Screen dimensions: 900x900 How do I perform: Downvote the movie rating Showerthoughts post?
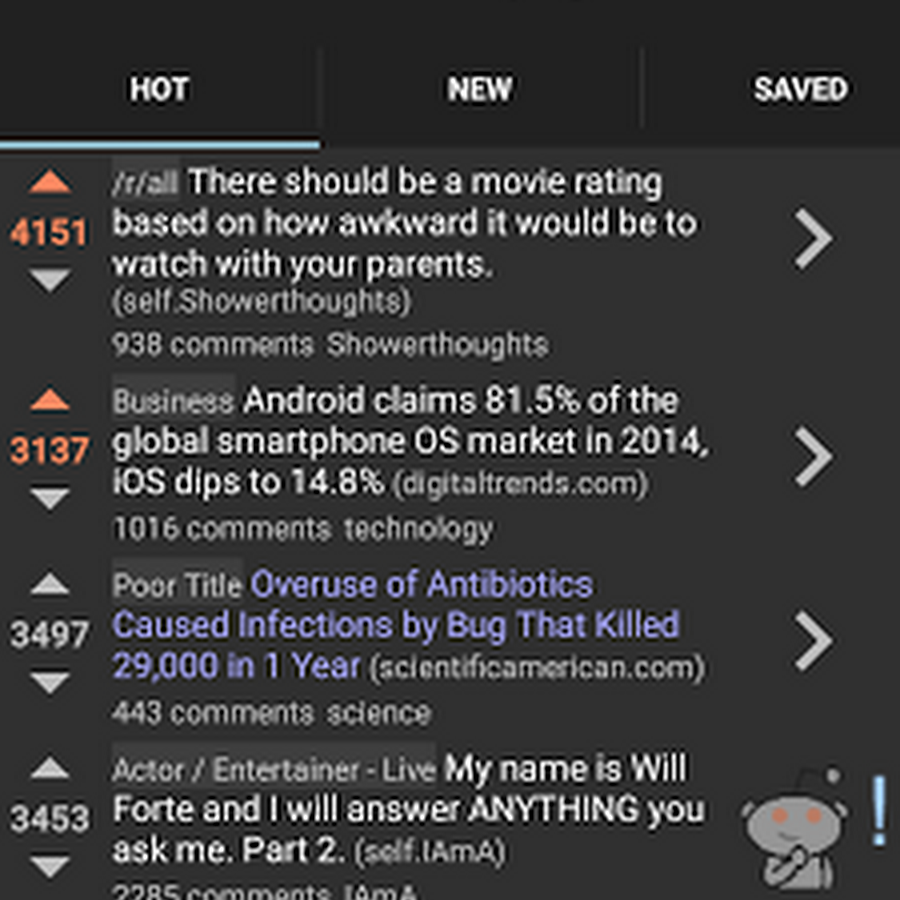(50, 281)
